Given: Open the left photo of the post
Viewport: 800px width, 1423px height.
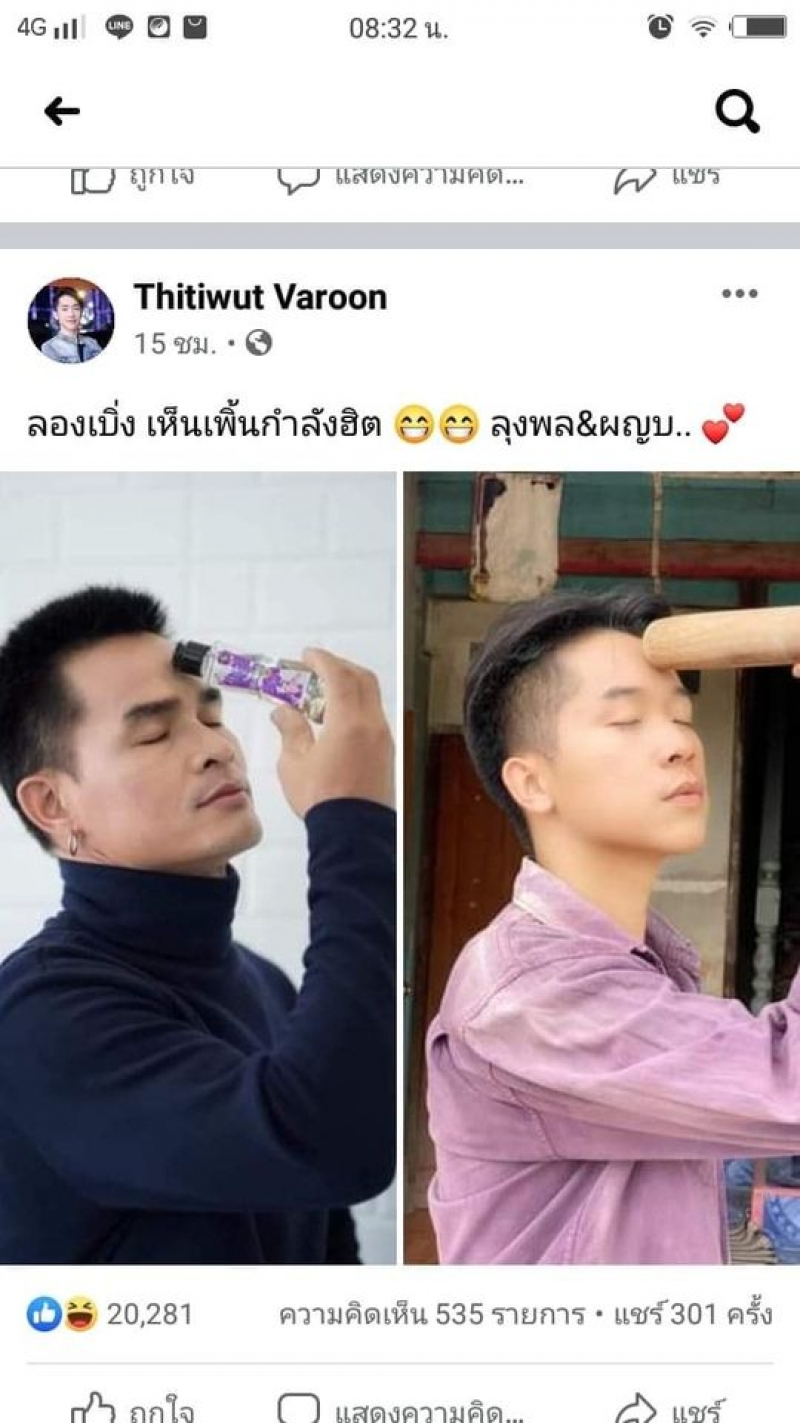Looking at the screenshot, I should tap(198, 868).
